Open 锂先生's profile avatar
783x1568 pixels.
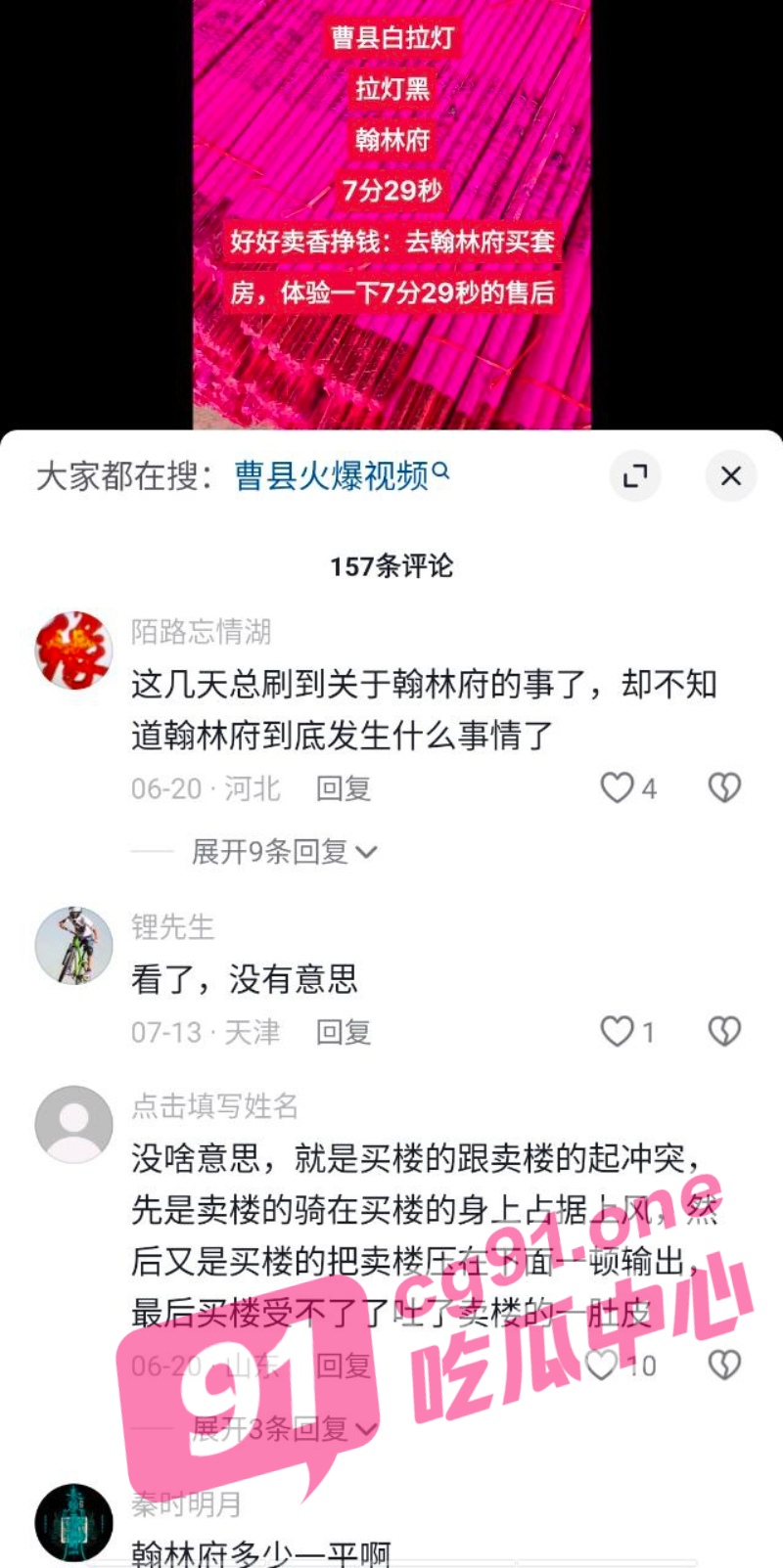point(73,945)
